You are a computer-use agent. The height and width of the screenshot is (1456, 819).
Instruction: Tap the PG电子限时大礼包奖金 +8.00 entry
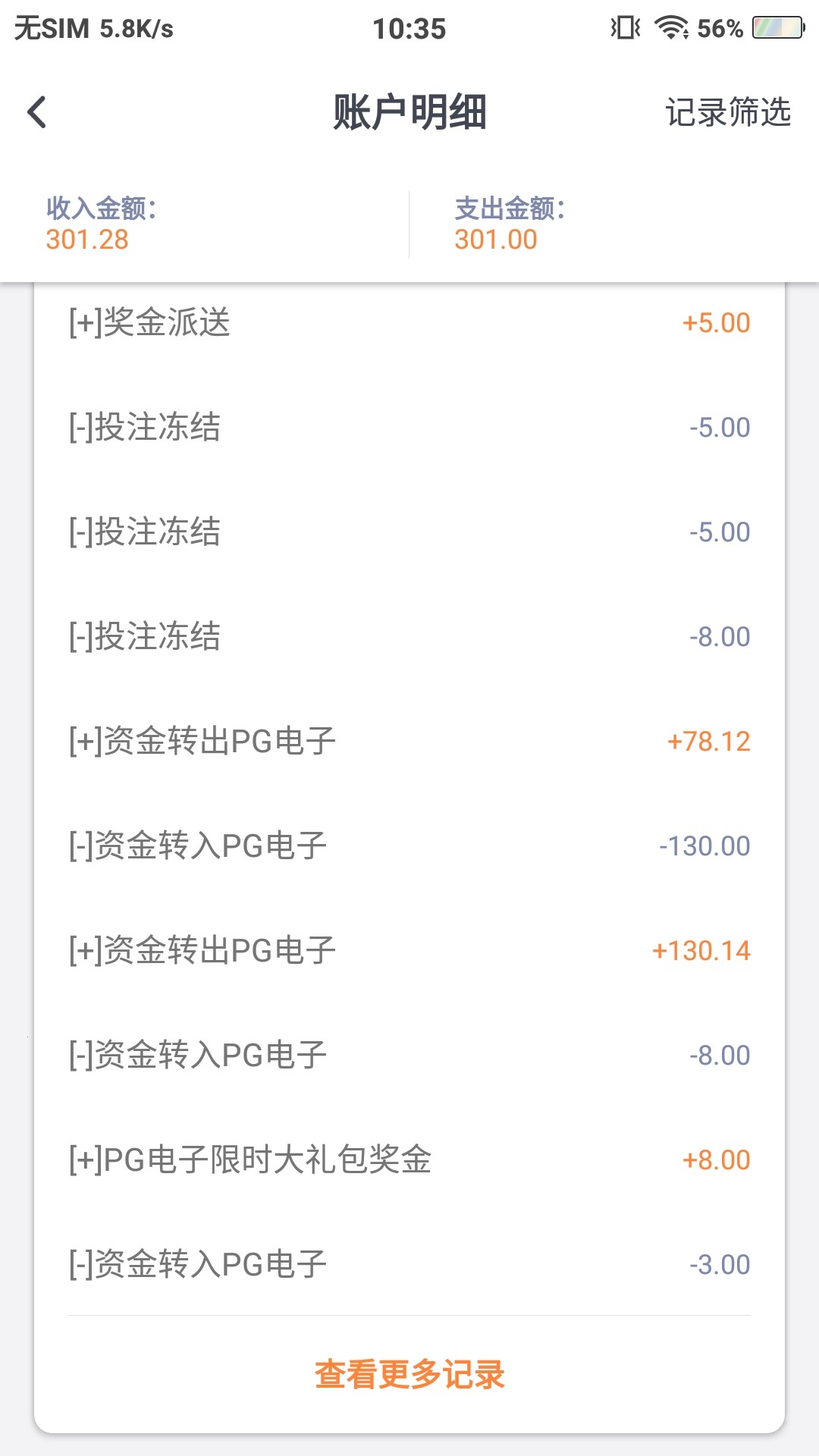coord(409,1159)
